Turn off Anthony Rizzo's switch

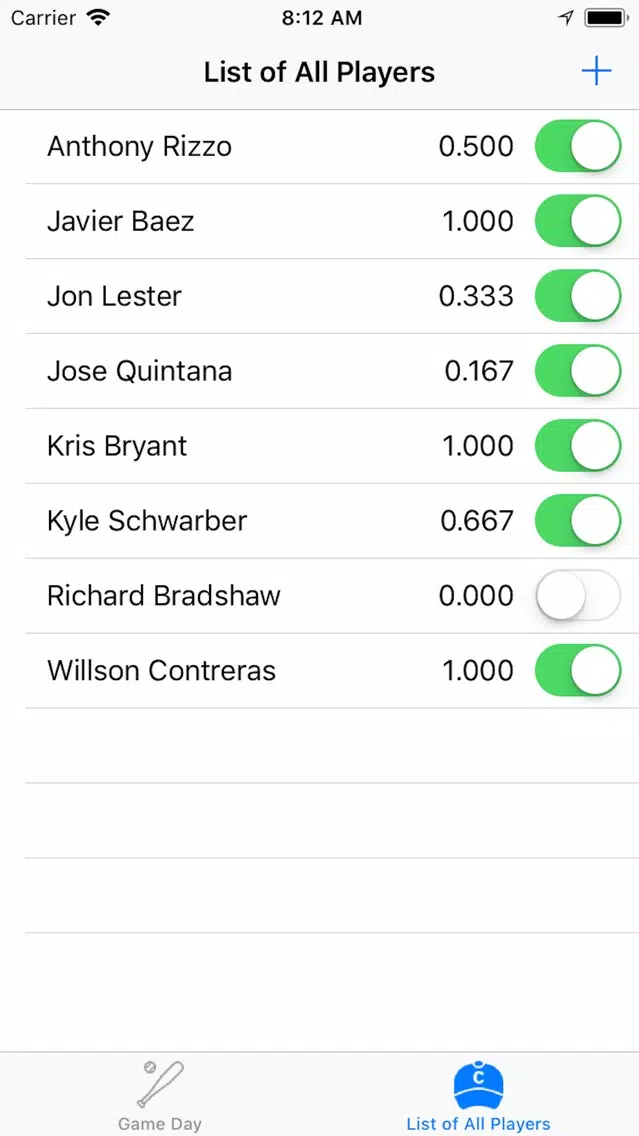tap(578, 146)
